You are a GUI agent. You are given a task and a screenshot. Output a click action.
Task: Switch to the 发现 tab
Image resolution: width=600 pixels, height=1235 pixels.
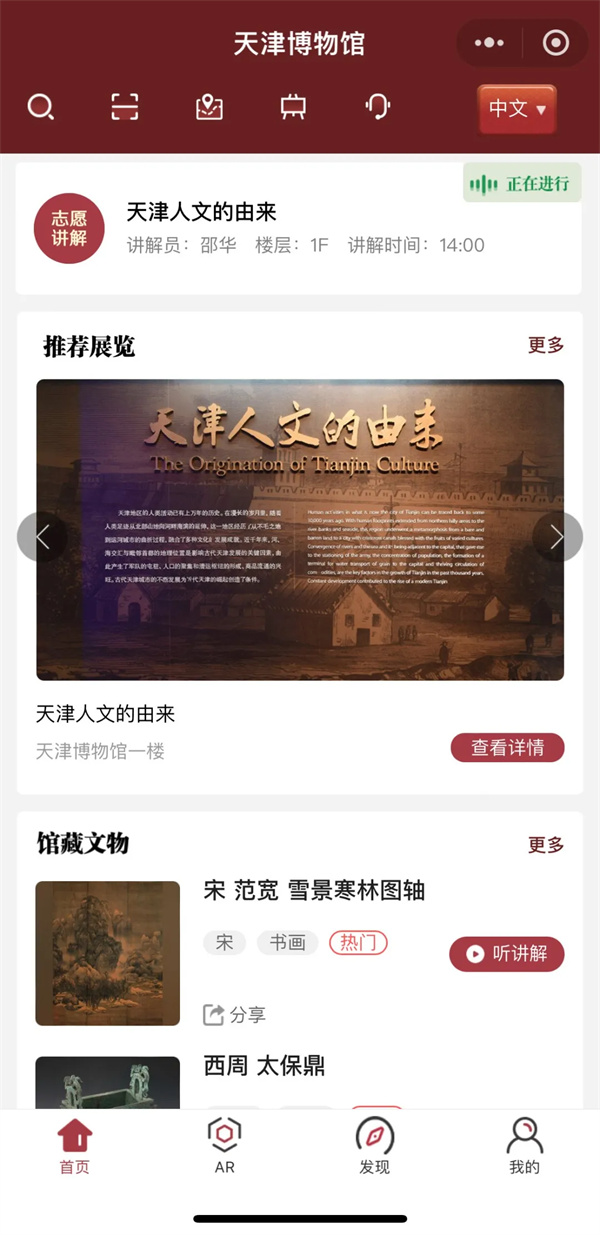tap(375, 1145)
